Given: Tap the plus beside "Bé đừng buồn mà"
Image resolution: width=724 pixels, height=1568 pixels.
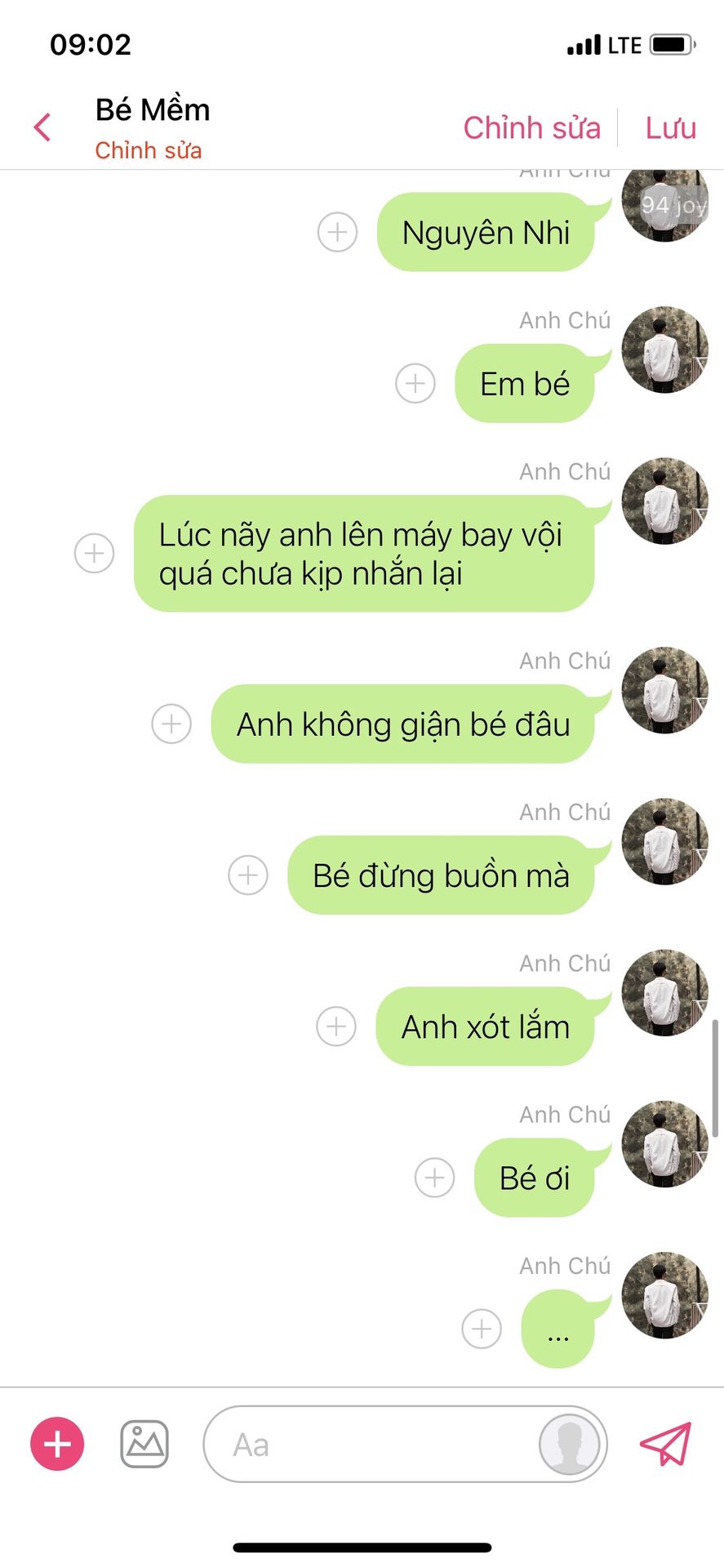Looking at the screenshot, I should click(248, 875).
